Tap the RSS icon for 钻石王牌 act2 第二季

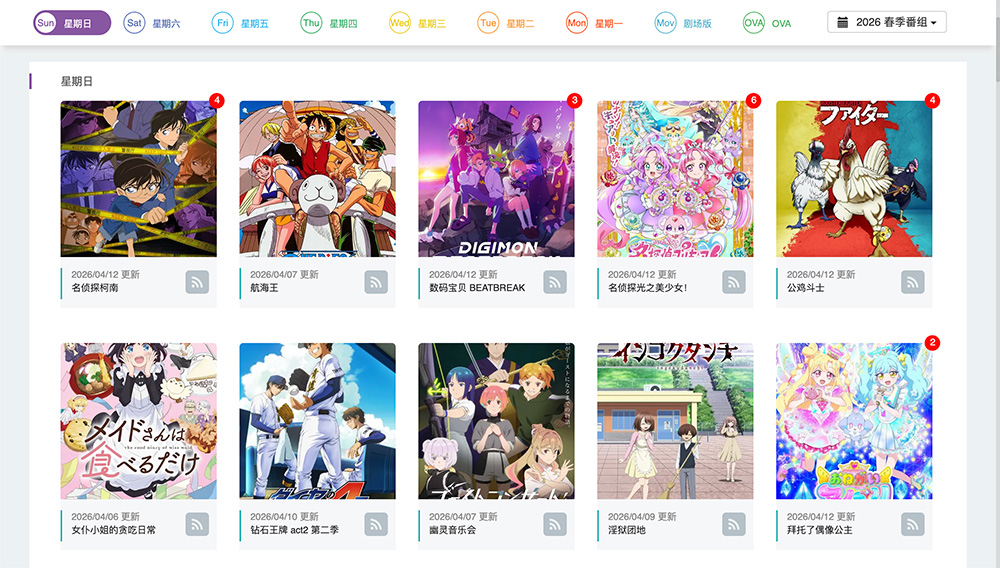pos(376,524)
